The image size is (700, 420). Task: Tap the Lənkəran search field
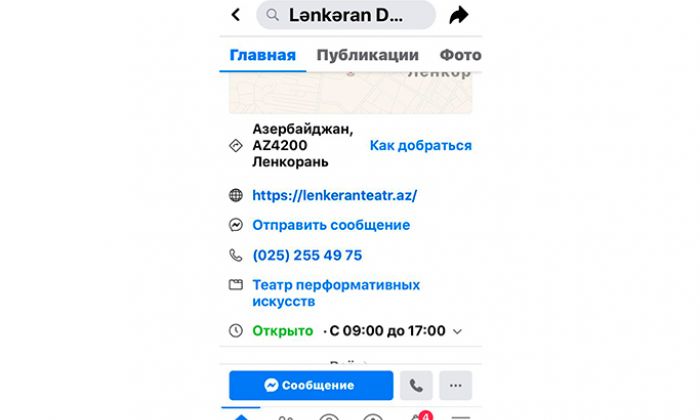pyautogui.click(x=346, y=15)
